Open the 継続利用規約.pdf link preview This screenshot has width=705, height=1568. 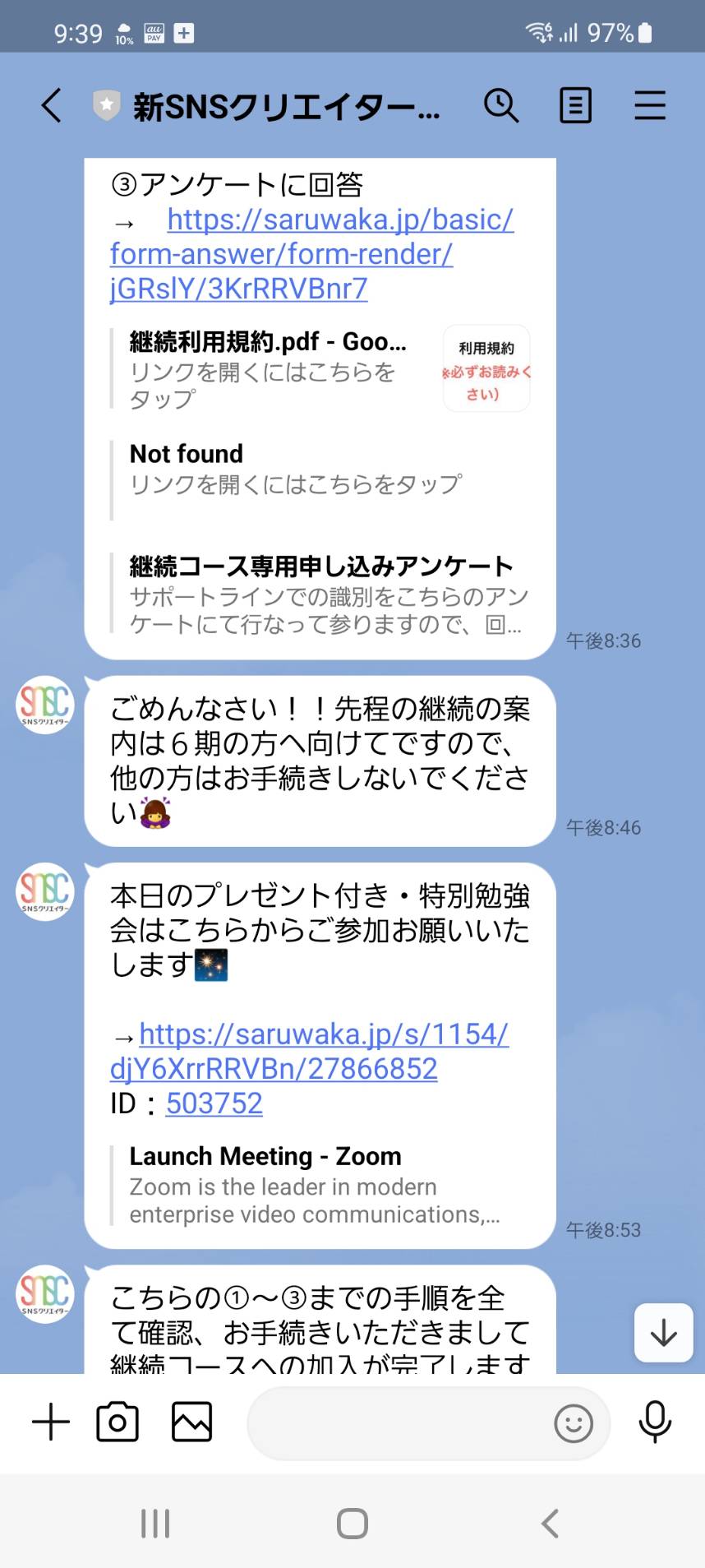coord(321,368)
